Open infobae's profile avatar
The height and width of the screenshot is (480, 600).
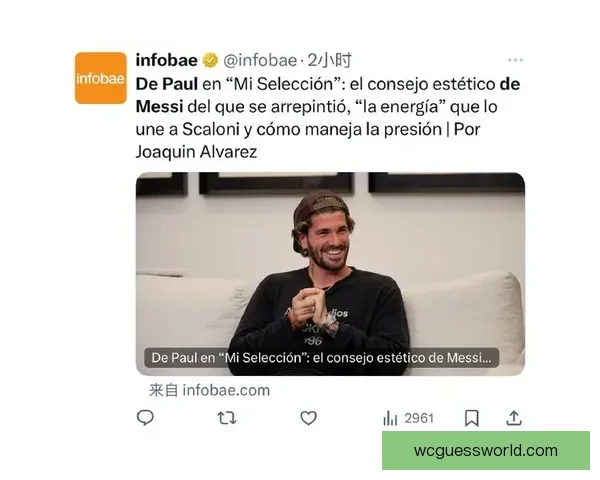point(100,78)
